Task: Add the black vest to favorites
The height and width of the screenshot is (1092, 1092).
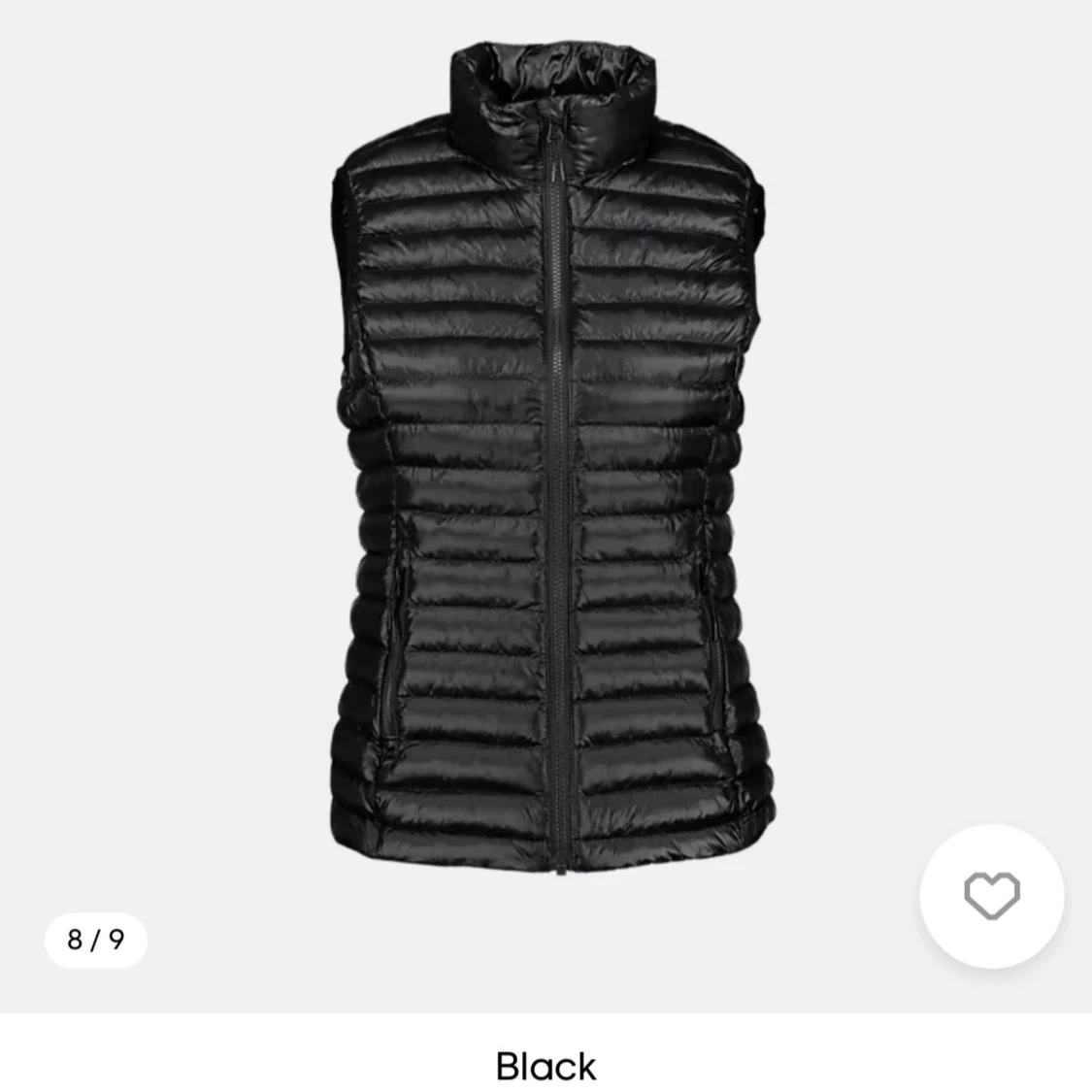Action: click(991, 896)
